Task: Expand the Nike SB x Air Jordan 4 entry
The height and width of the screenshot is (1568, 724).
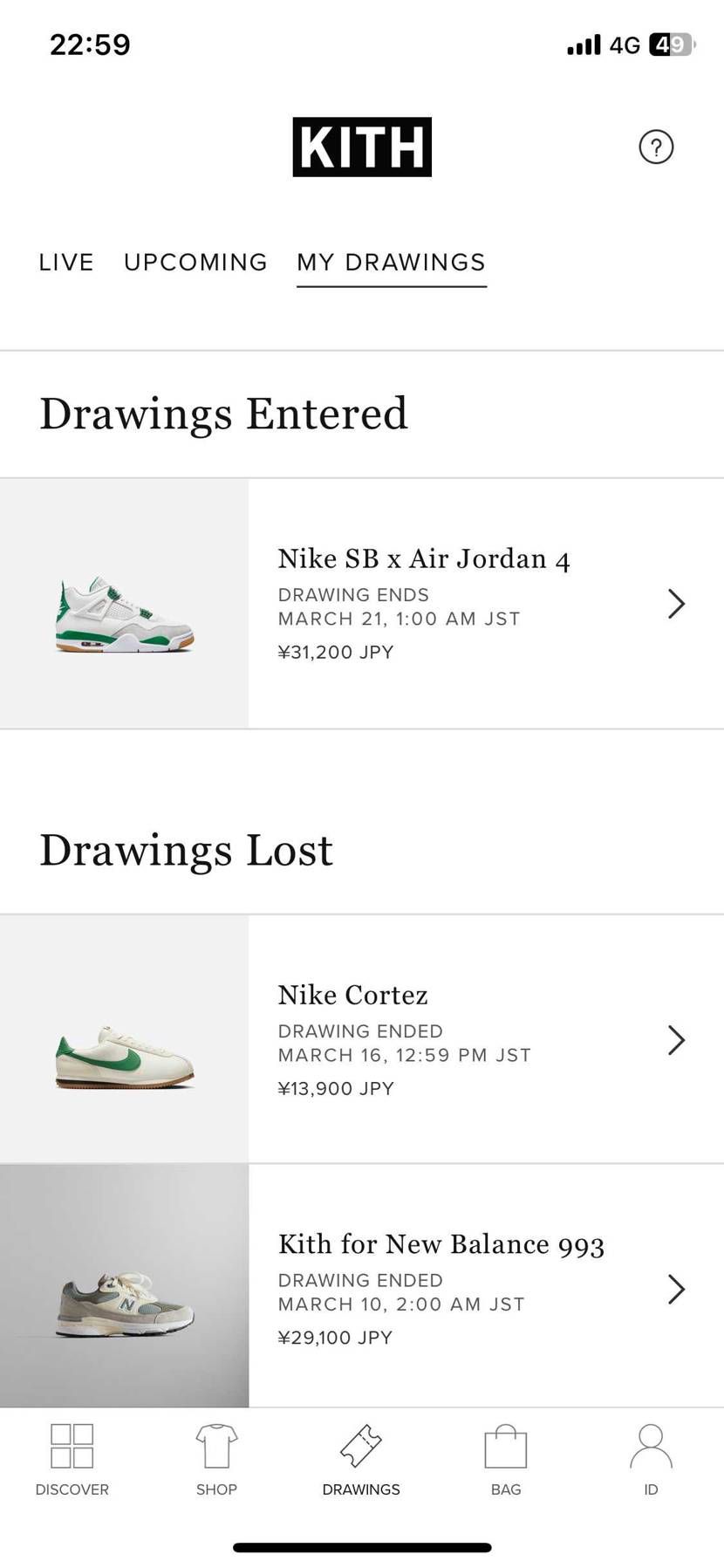Action: click(677, 603)
